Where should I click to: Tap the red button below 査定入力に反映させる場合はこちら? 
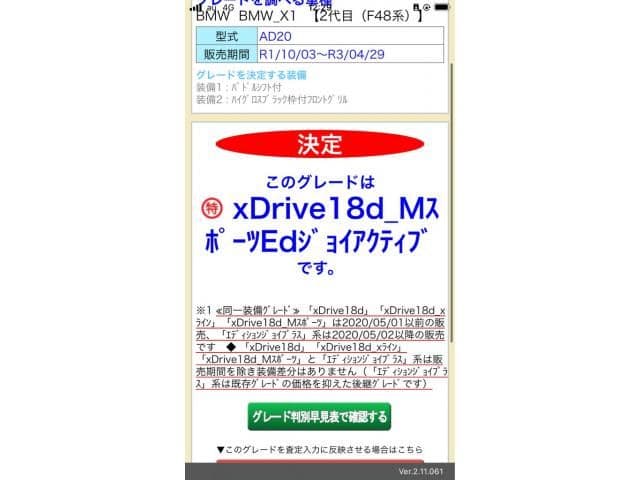point(319,461)
